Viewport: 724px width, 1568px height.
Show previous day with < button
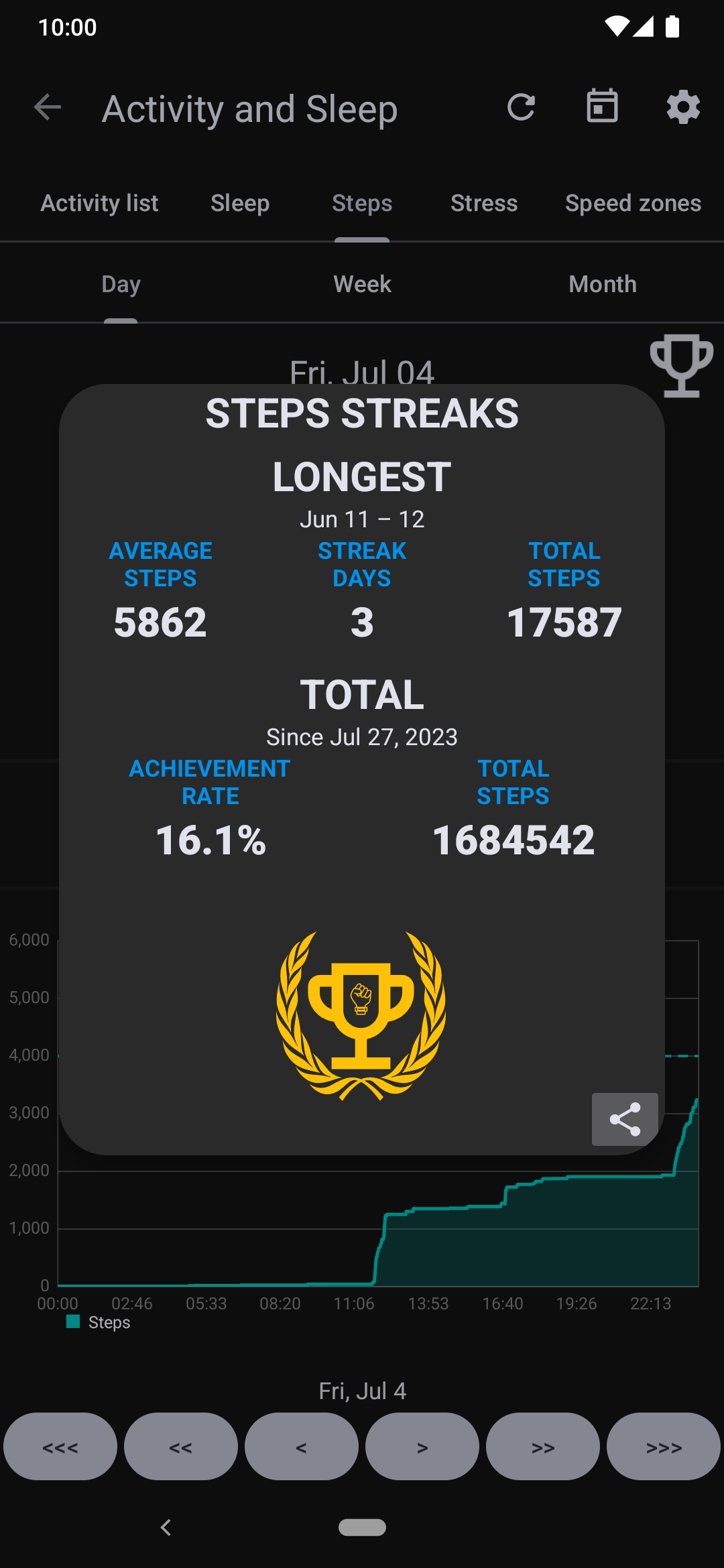pos(302,1447)
